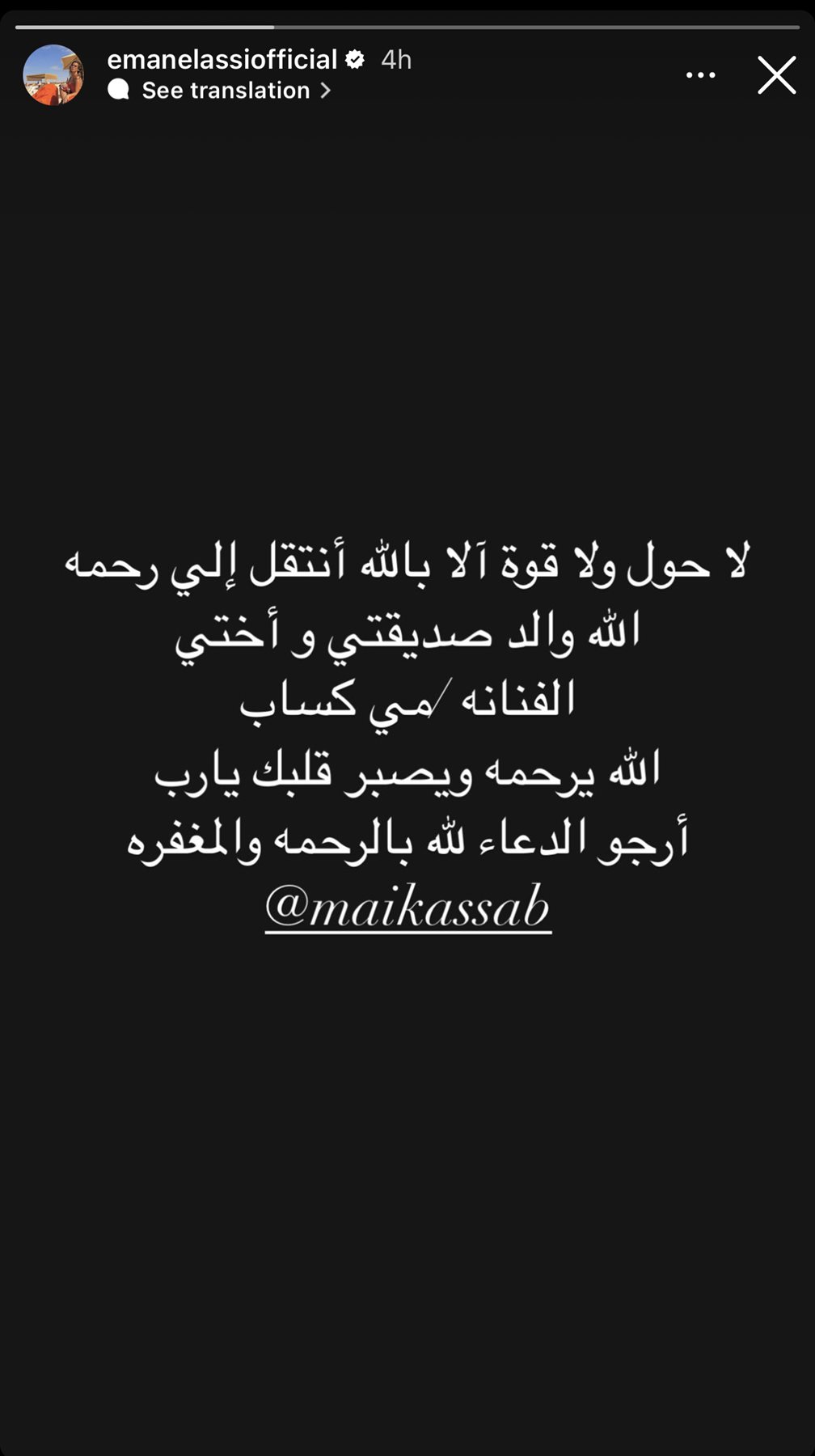
Task: Close the story viewer
Action: (x=776, y=75)
